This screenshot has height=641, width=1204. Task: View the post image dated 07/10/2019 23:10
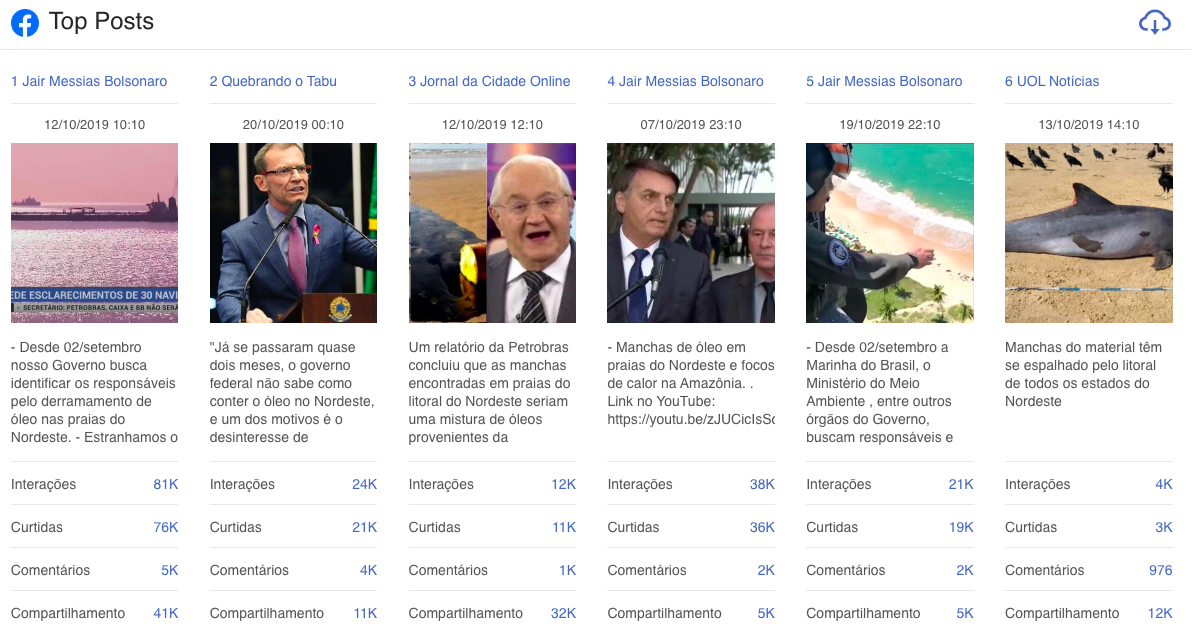coord(690,232)
